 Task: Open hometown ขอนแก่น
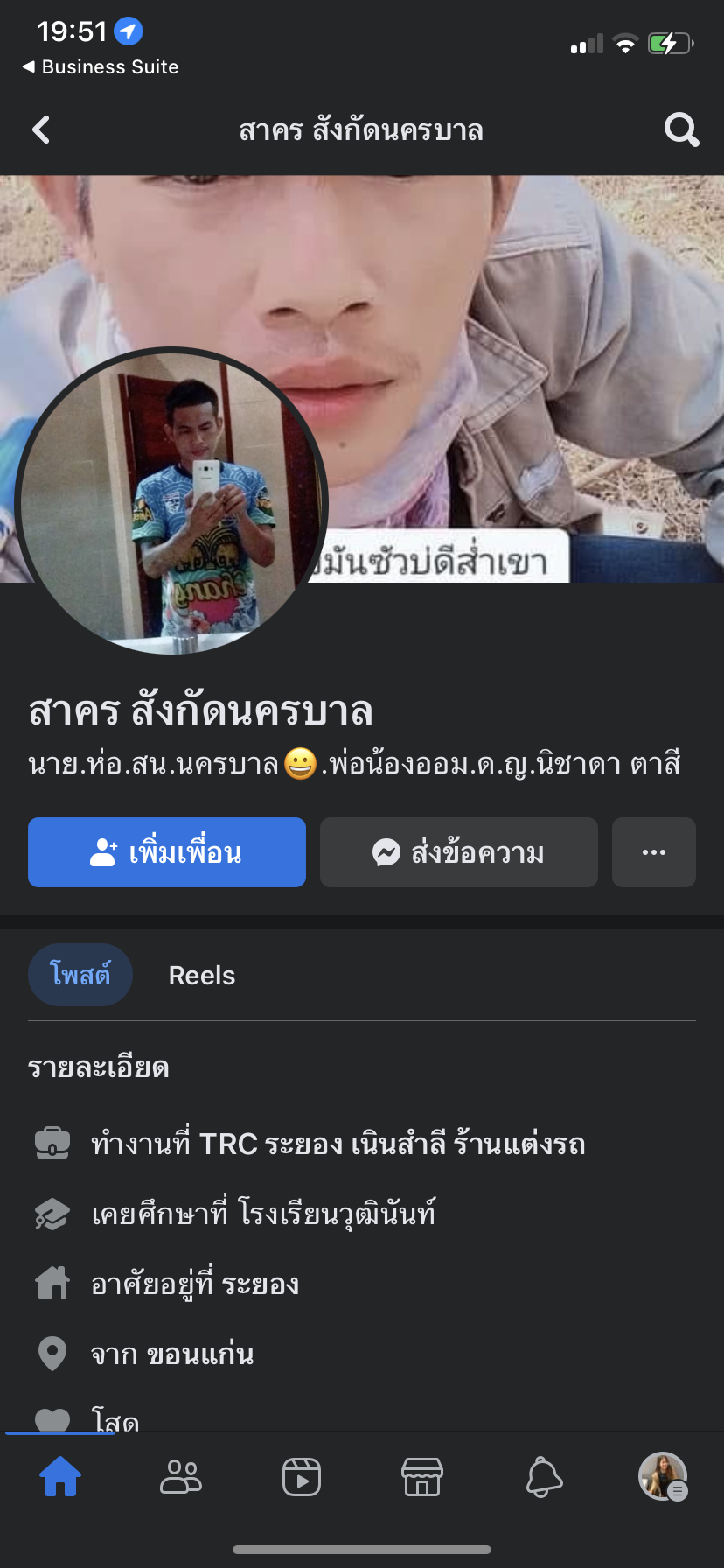200,1354
